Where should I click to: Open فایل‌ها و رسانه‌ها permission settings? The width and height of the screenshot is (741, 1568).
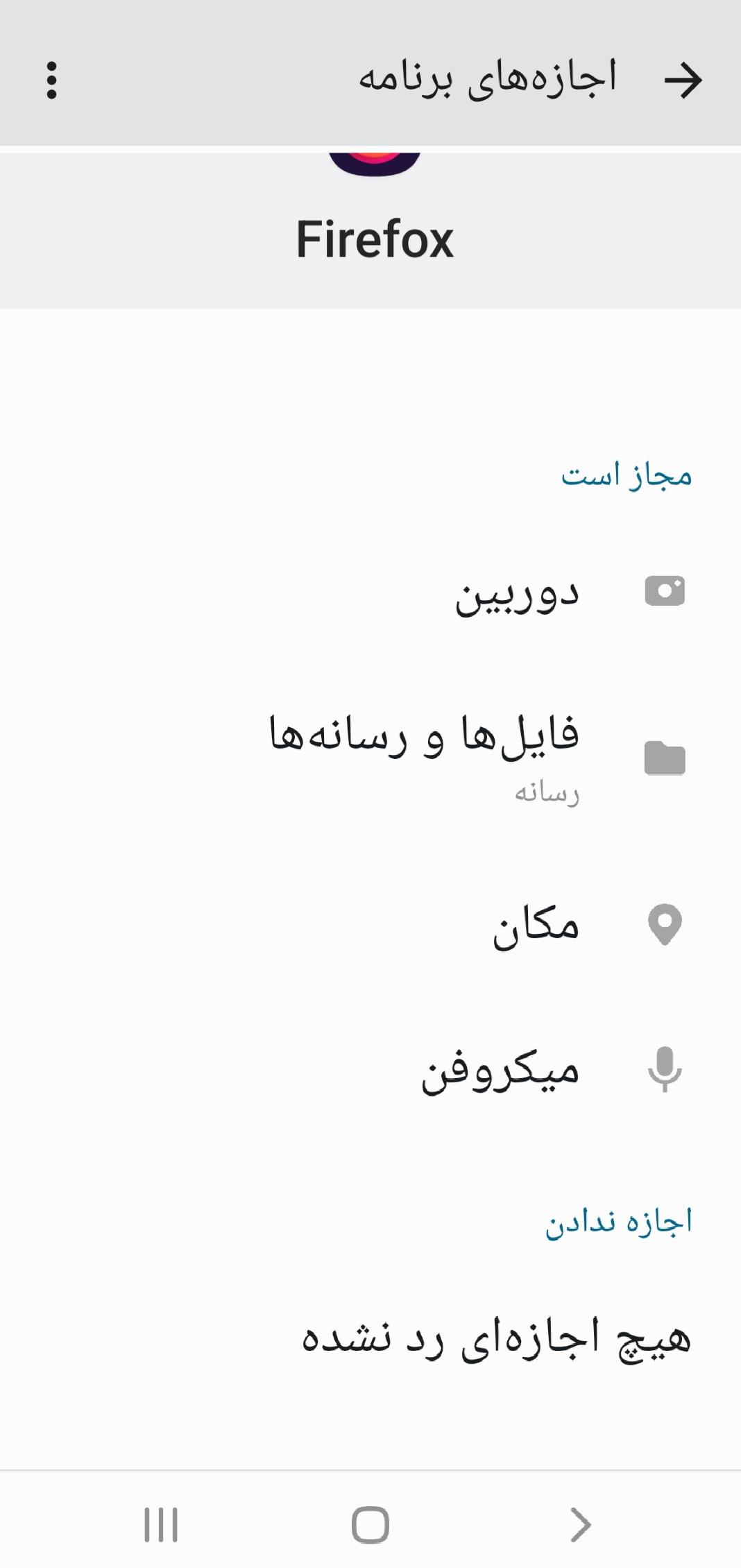click(x=425, y=755)
